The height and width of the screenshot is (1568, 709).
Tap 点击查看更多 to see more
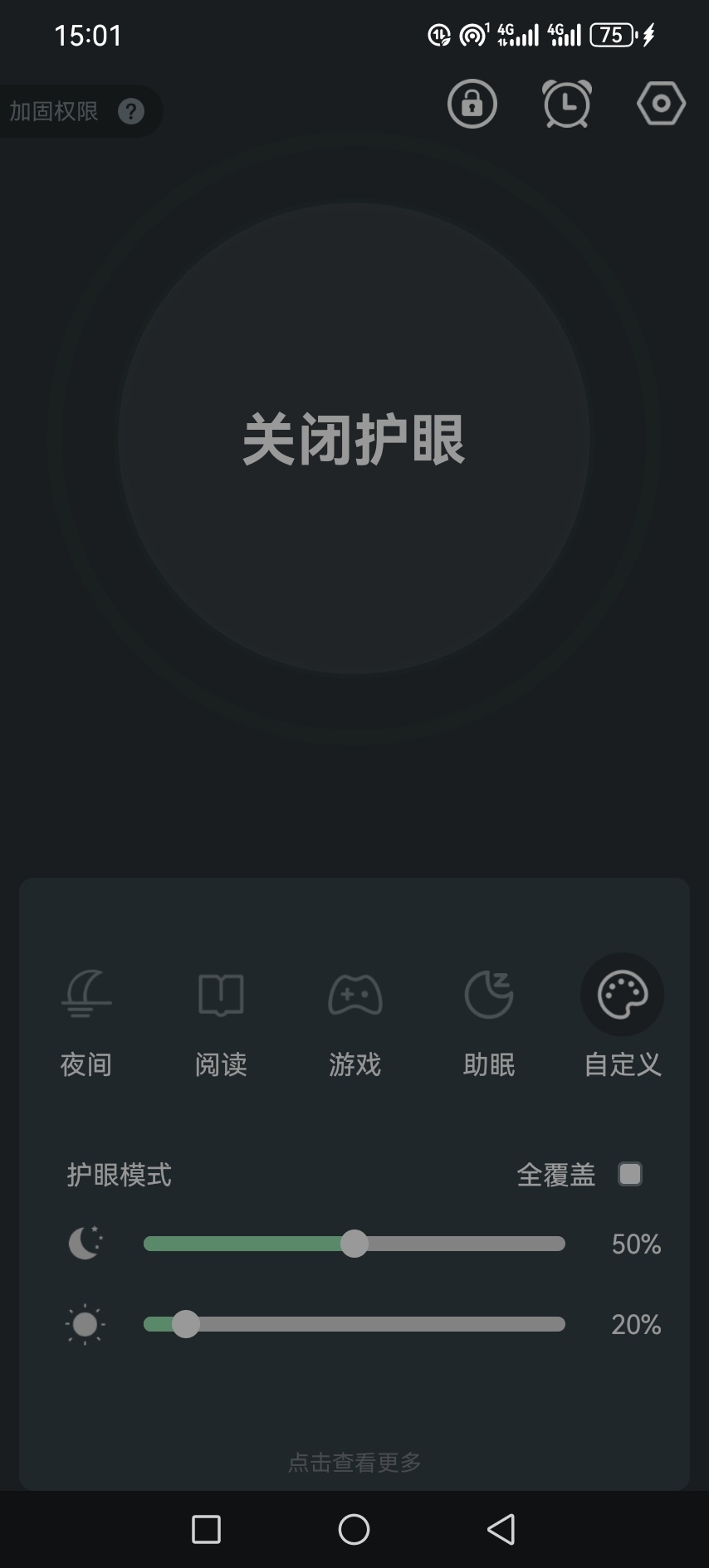click(x=354, y=1462)
